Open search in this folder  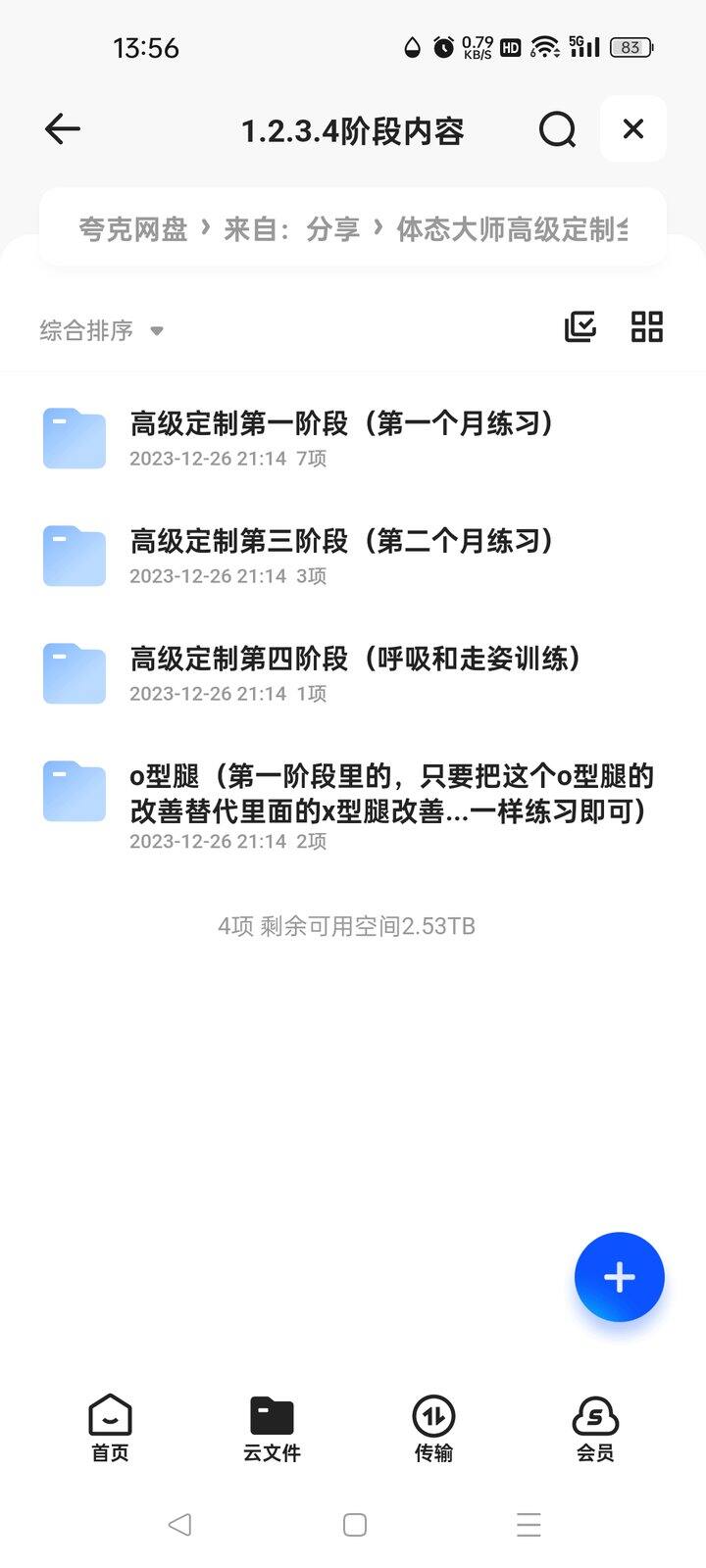(x=557, y=129)
